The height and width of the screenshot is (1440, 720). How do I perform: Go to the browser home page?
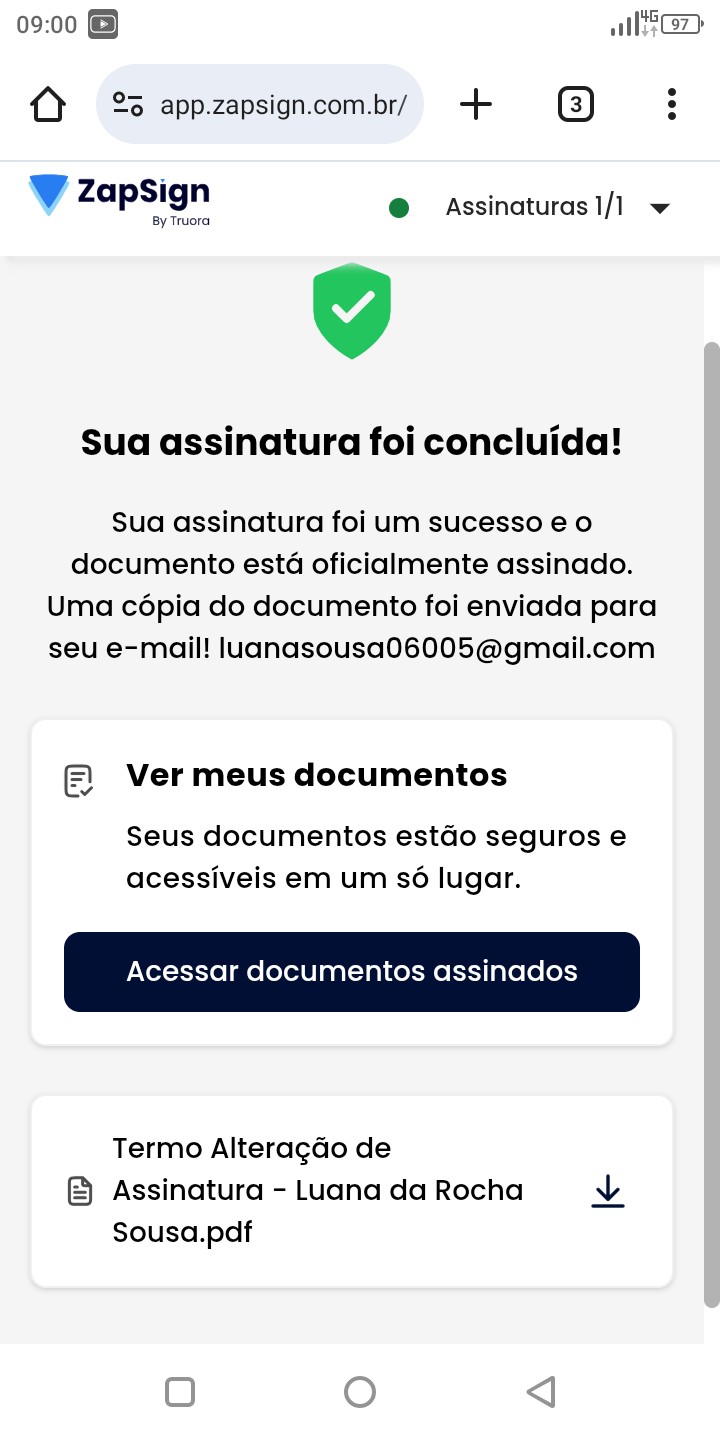(x=48, y=104)
